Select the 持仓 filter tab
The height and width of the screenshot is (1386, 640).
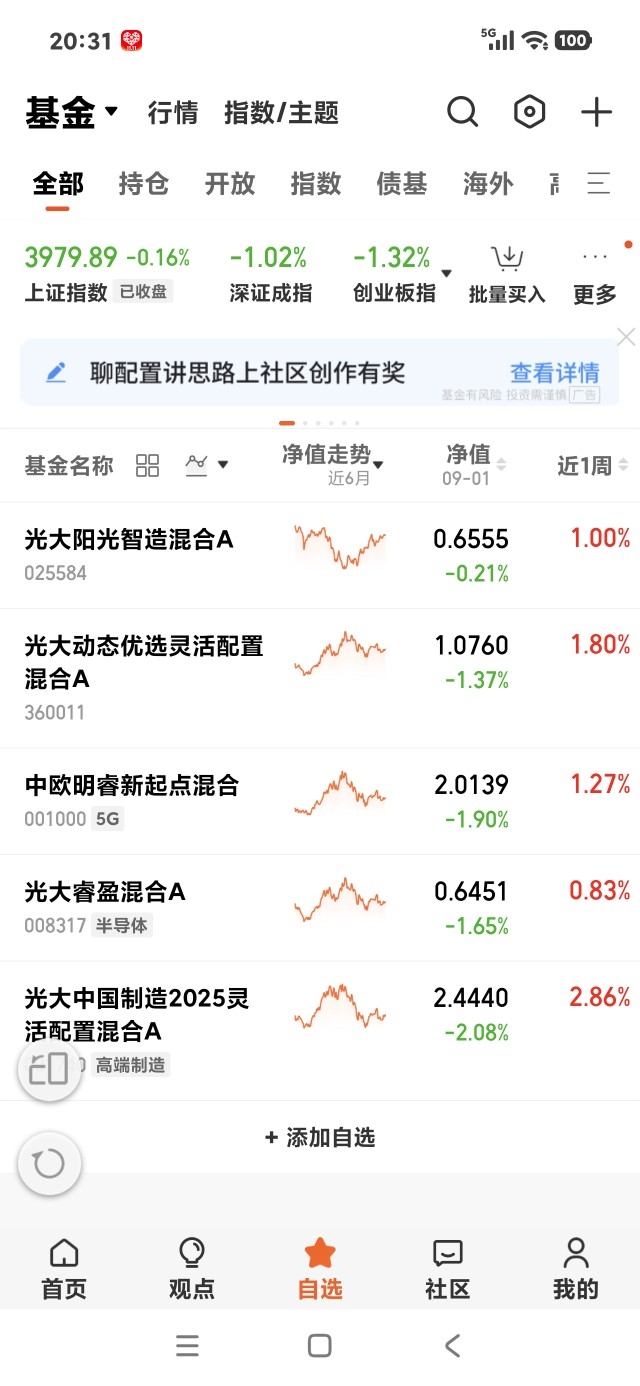tap(144, 184)
